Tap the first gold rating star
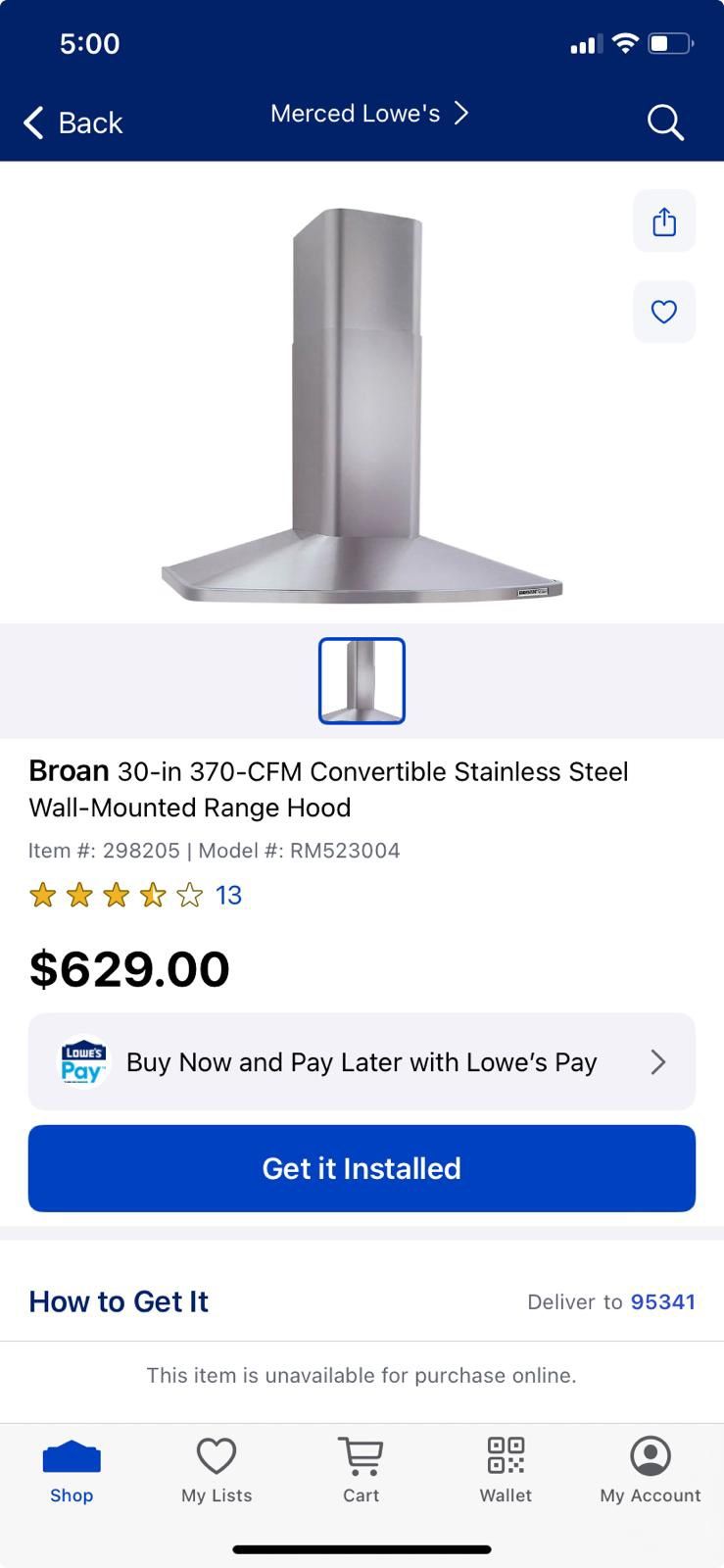The image size is (724, 1568). click(42, 895)
